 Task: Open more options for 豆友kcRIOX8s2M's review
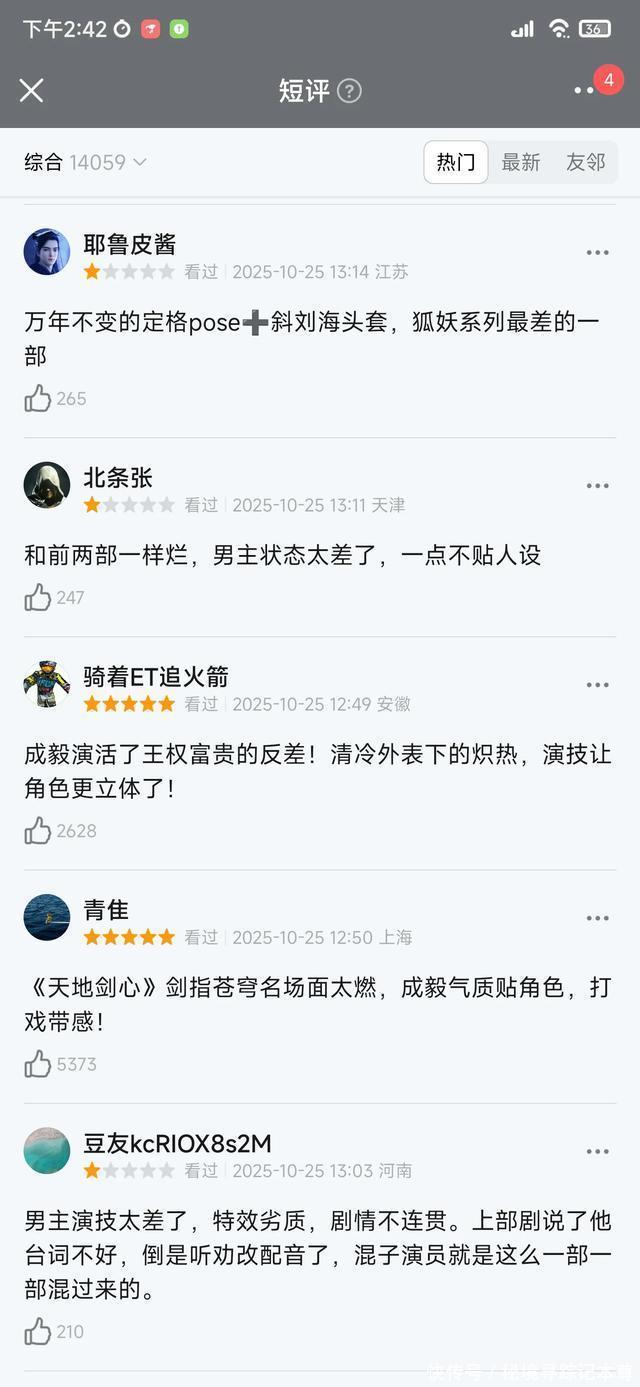coord(597,1152)
